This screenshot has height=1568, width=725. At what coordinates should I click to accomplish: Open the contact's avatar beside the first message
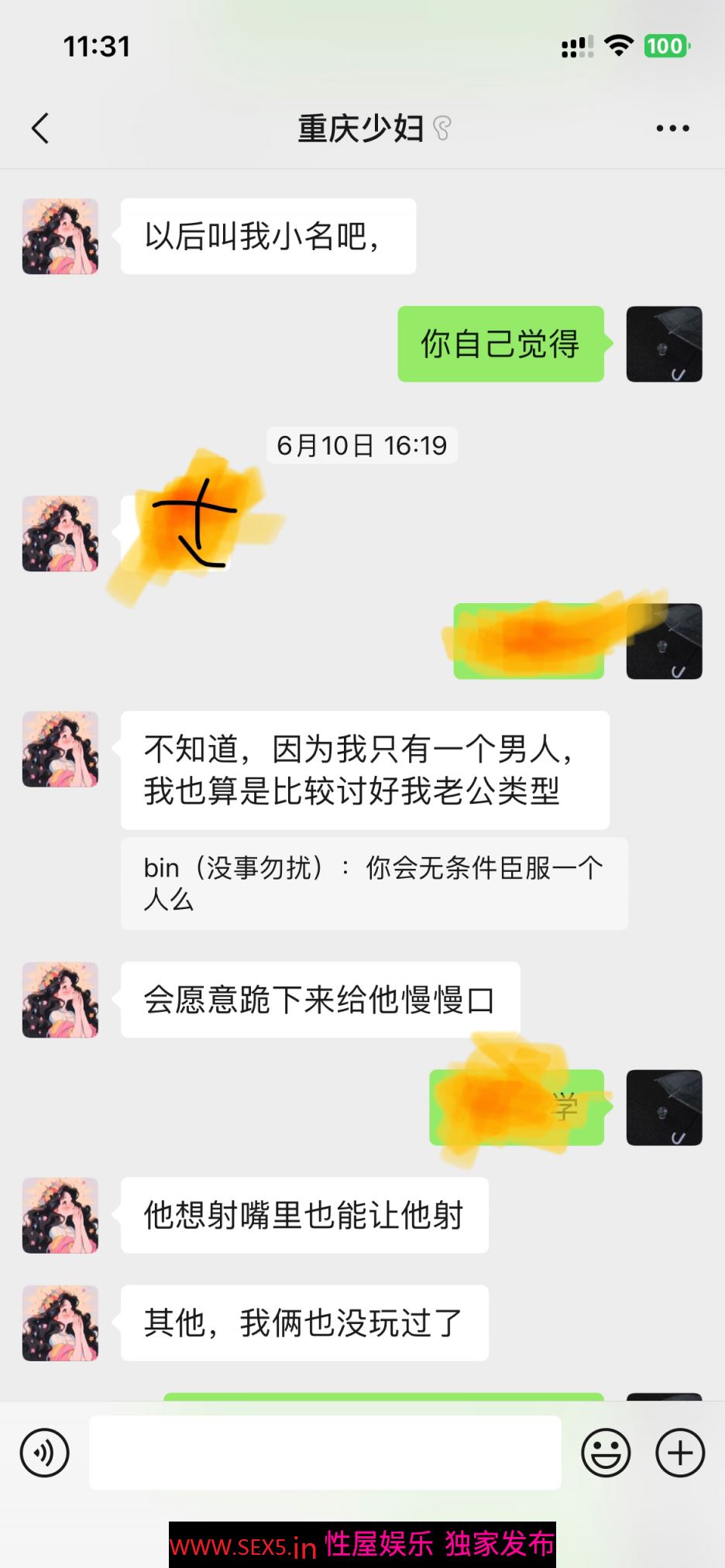click(x=60, y=236)
